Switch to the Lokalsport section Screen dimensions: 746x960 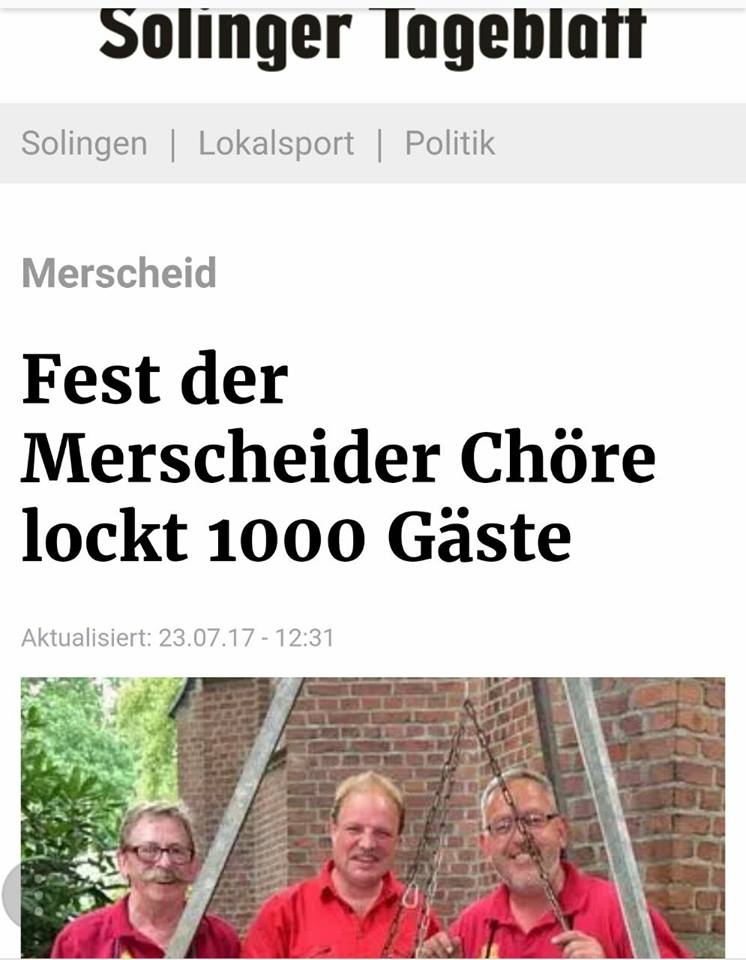tap(276, 143)
